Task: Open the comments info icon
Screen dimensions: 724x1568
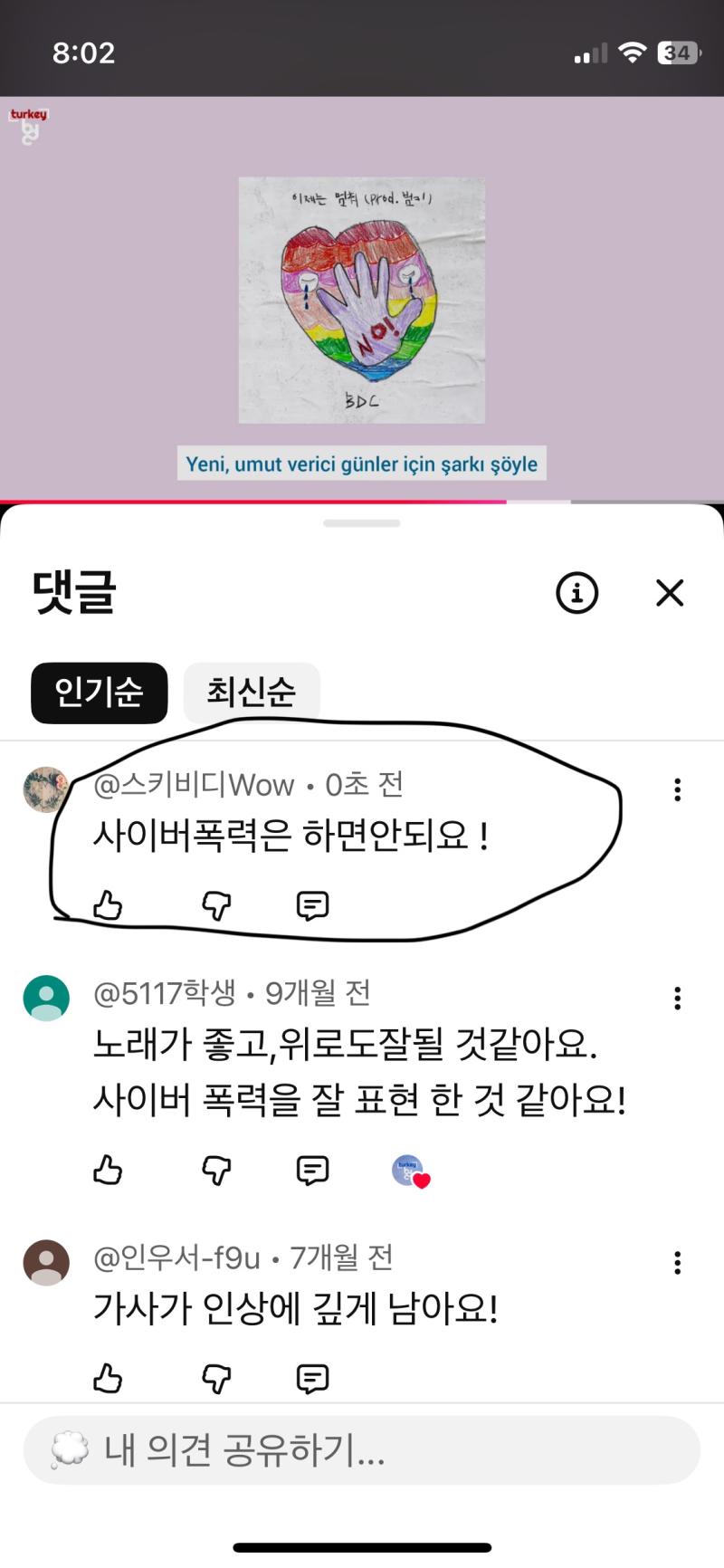Action: (576, 593)
